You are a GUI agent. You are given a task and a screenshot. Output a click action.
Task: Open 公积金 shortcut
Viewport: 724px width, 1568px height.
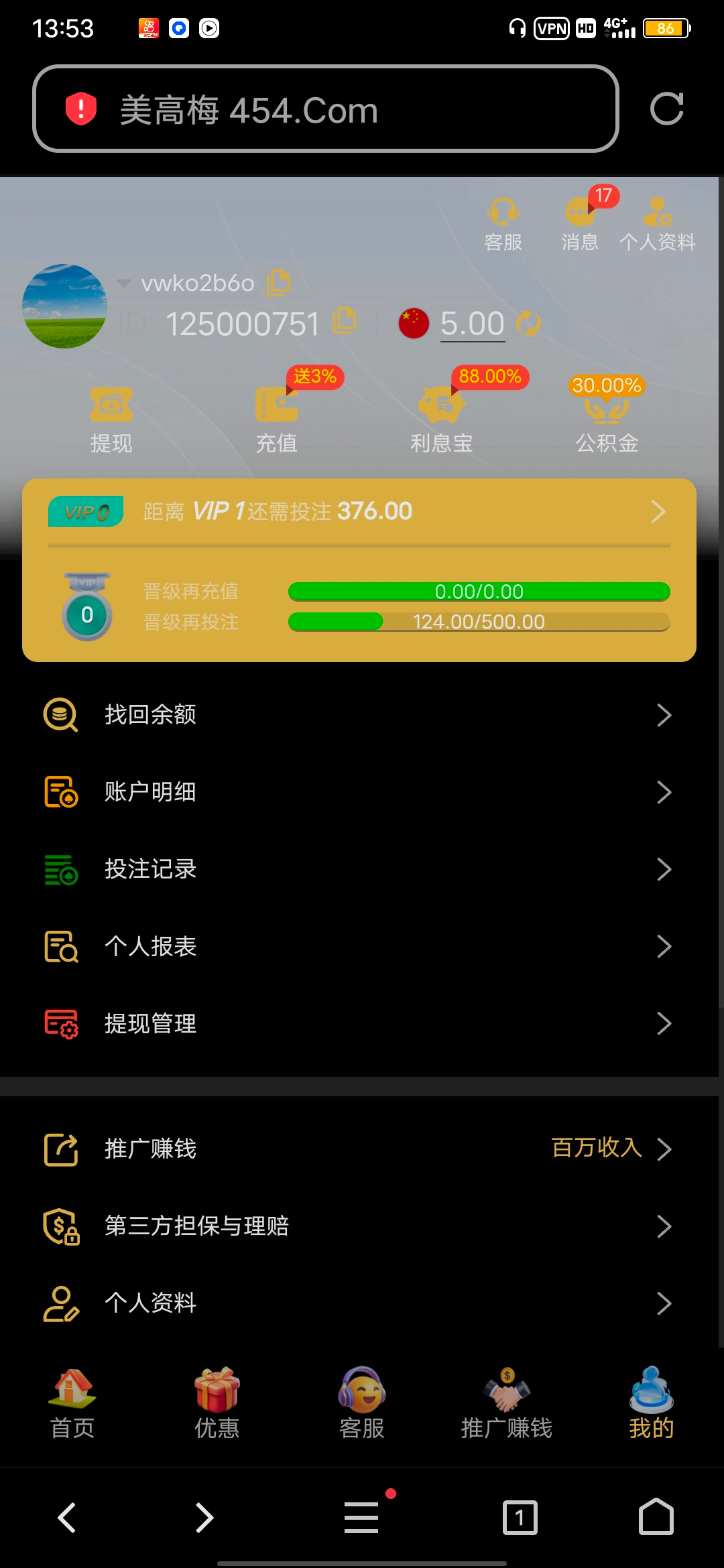607,419
